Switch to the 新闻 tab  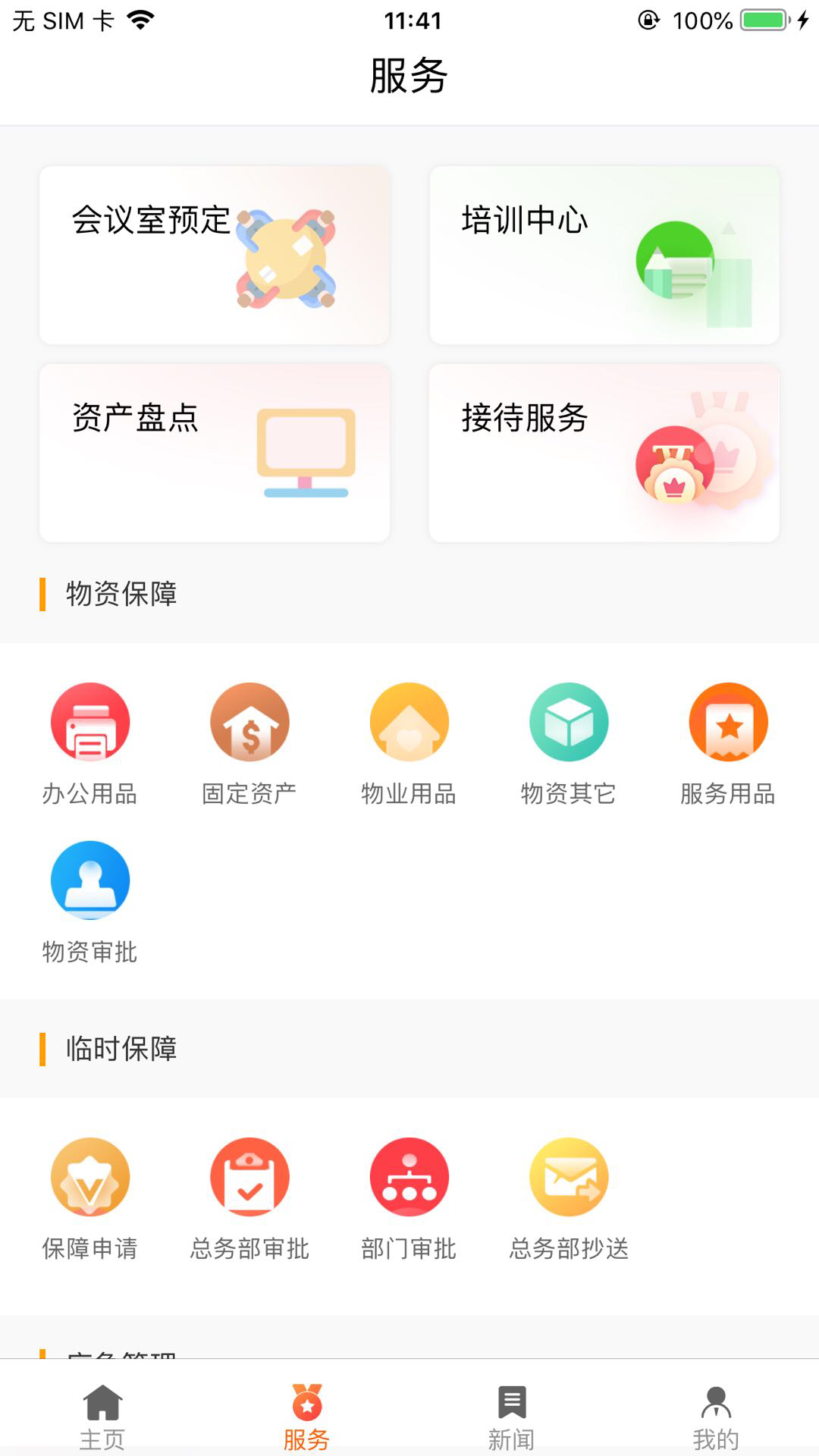(512, 1417)
